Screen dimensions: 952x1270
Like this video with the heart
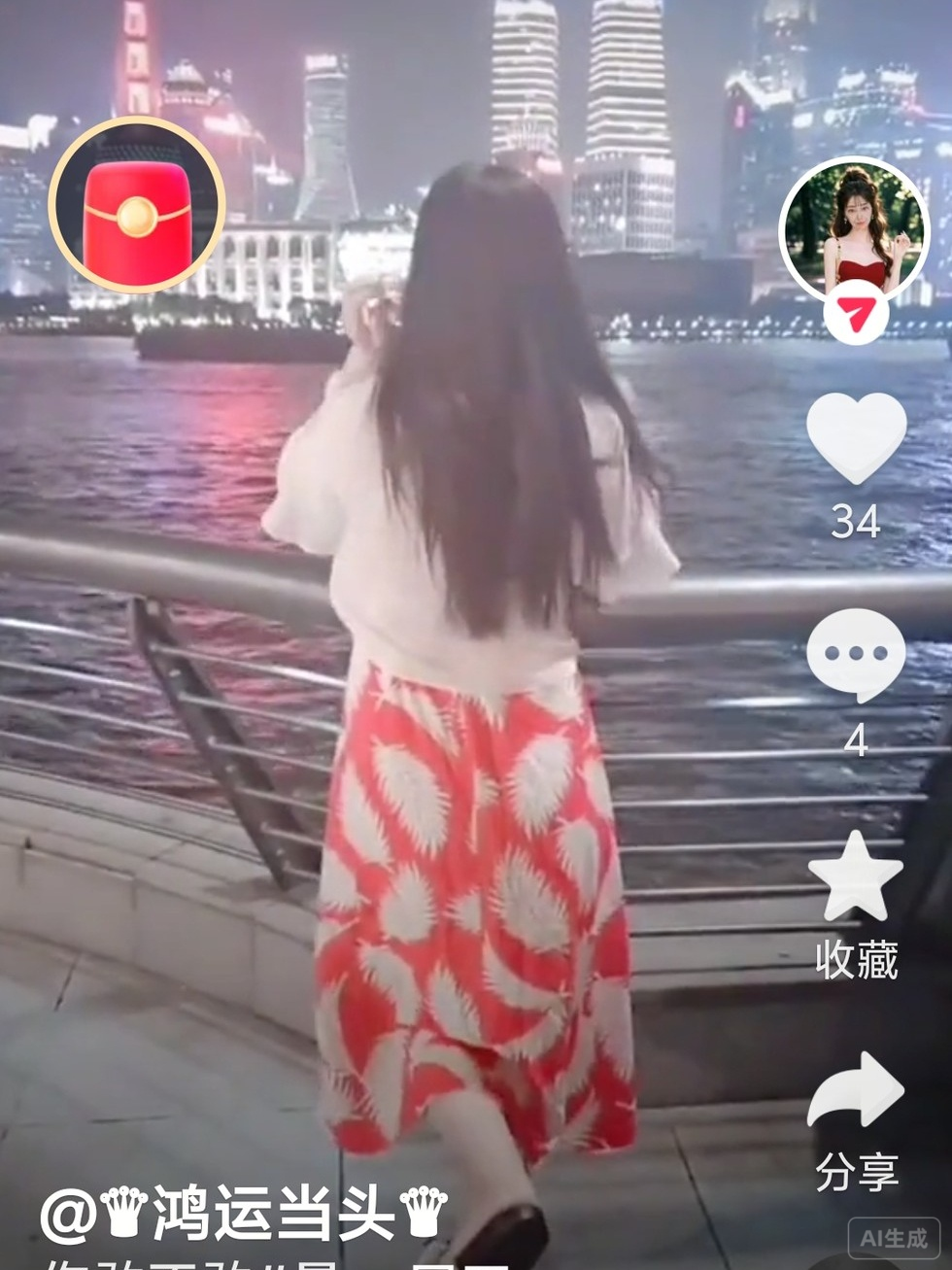click(856, 437)
